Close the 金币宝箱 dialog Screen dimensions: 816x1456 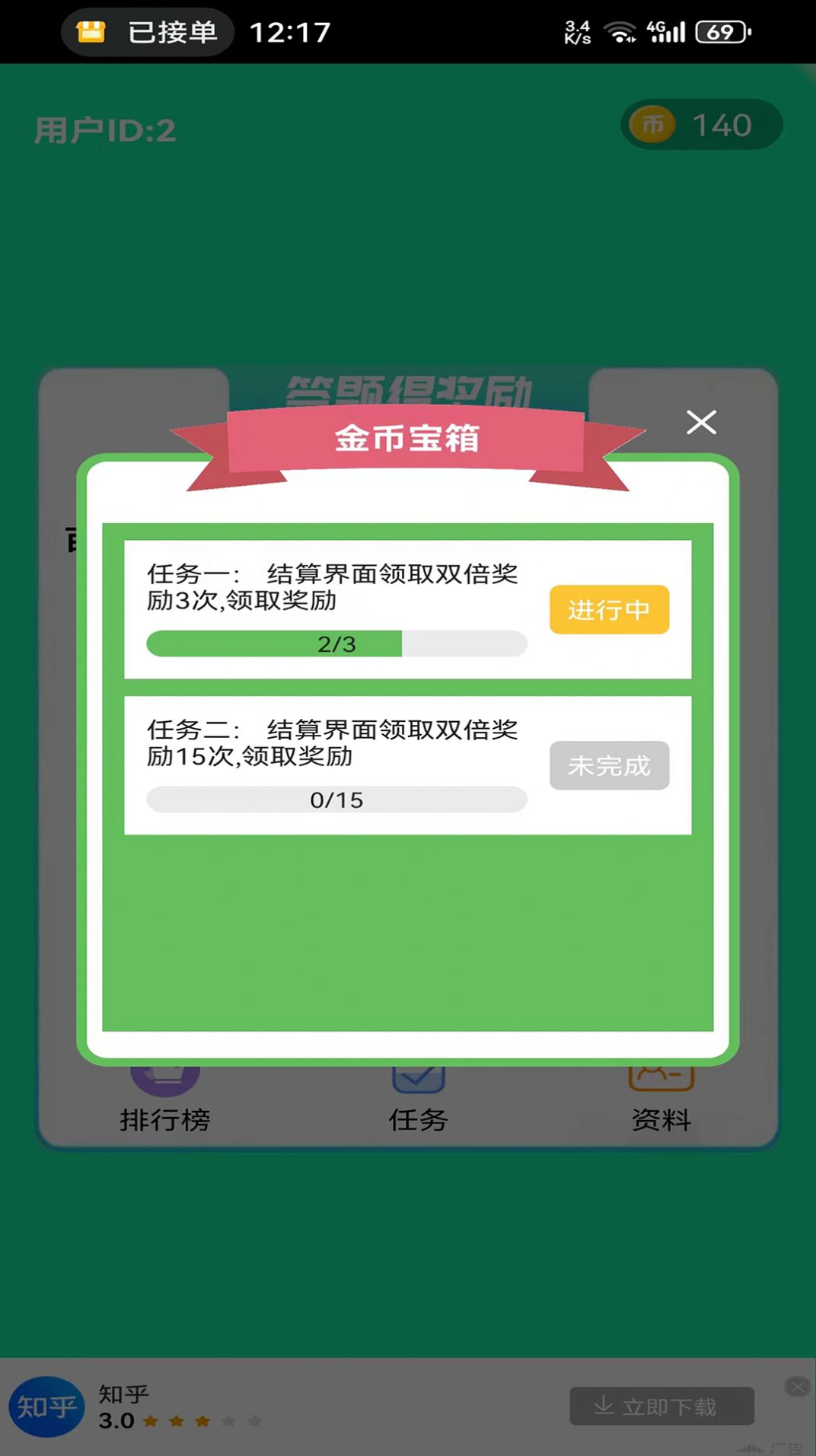[x=701, y=422]
